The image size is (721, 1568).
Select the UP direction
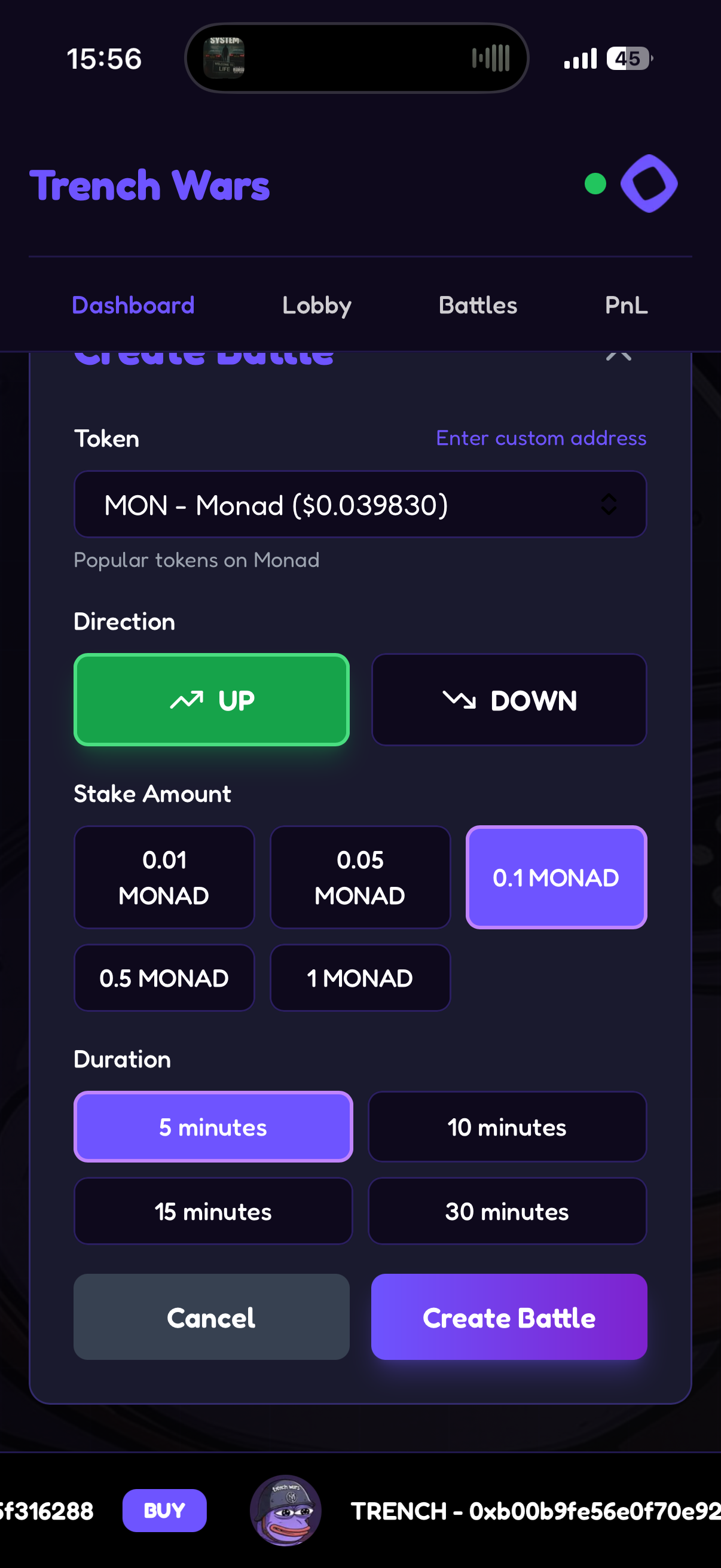click(211, 700)
